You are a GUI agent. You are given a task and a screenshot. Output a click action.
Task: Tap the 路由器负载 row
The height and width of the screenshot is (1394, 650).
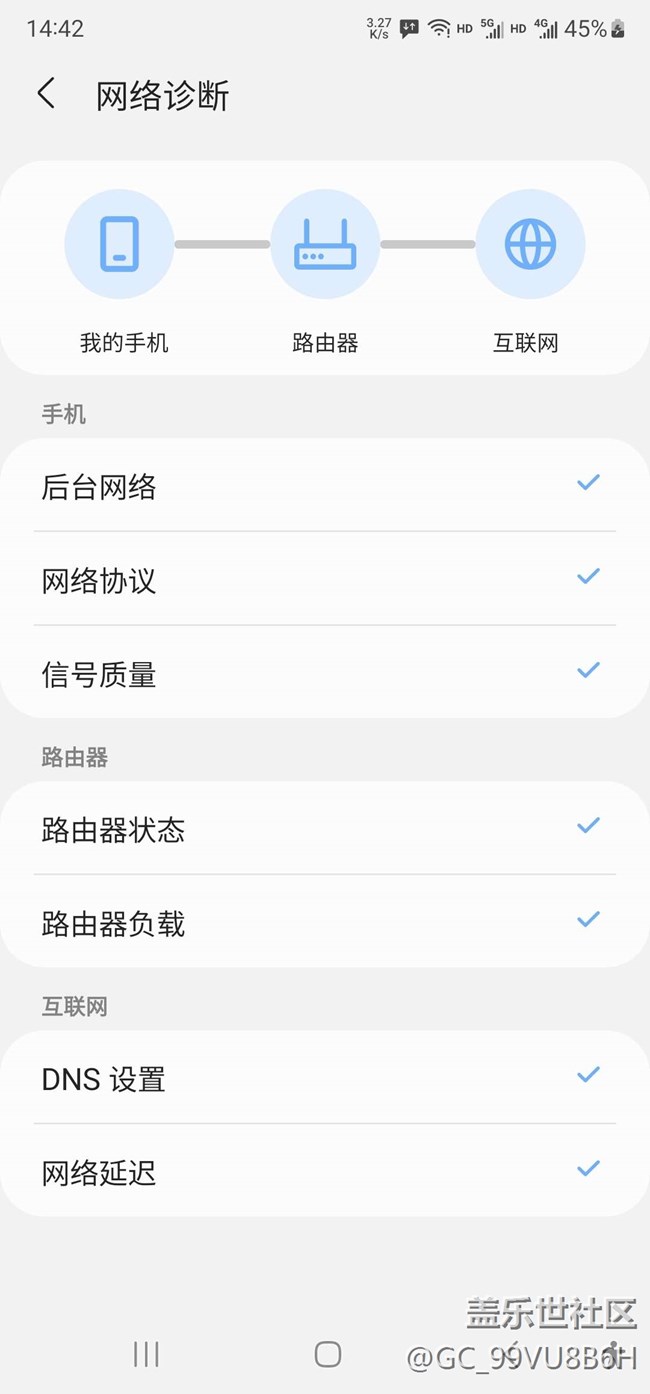pyautogui.click(x=324, y=923)
